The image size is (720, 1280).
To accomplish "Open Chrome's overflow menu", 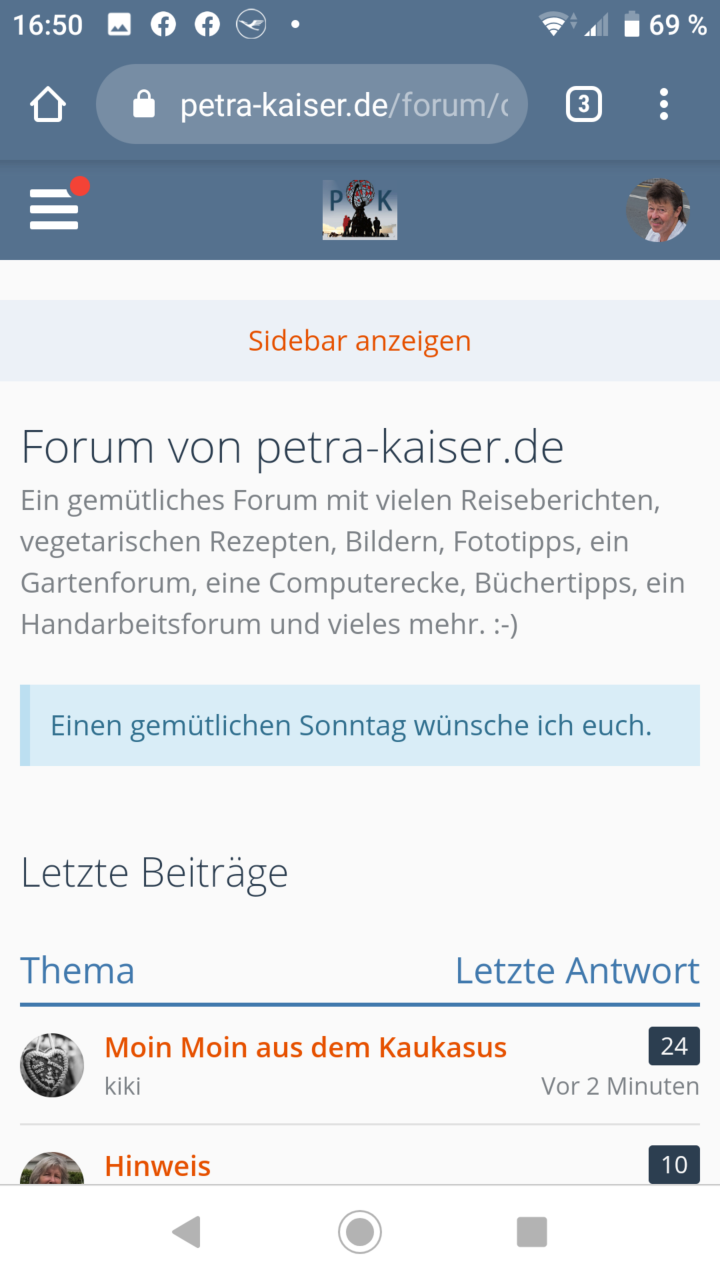I will (664, 104).
